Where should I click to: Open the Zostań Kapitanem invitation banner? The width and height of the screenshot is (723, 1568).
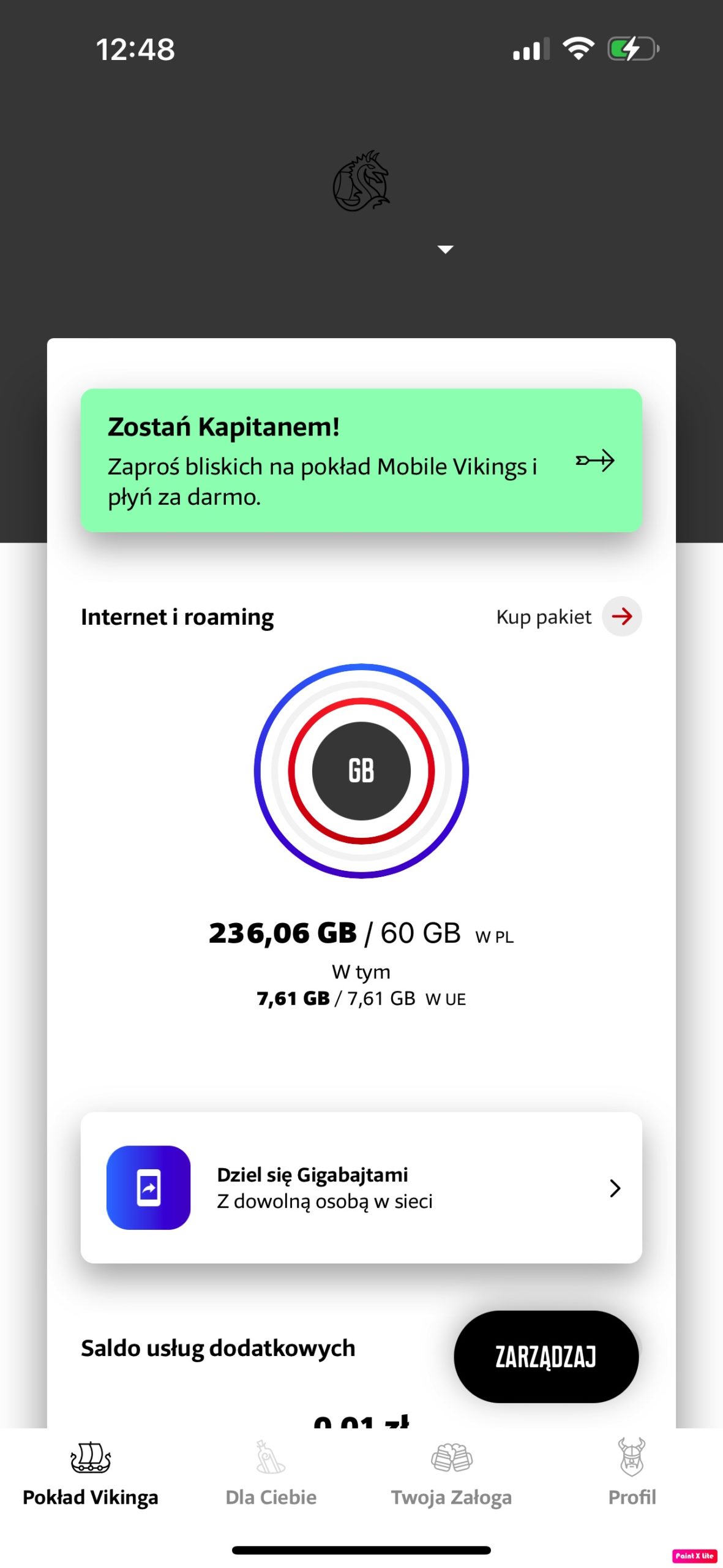tap(361, 460)
